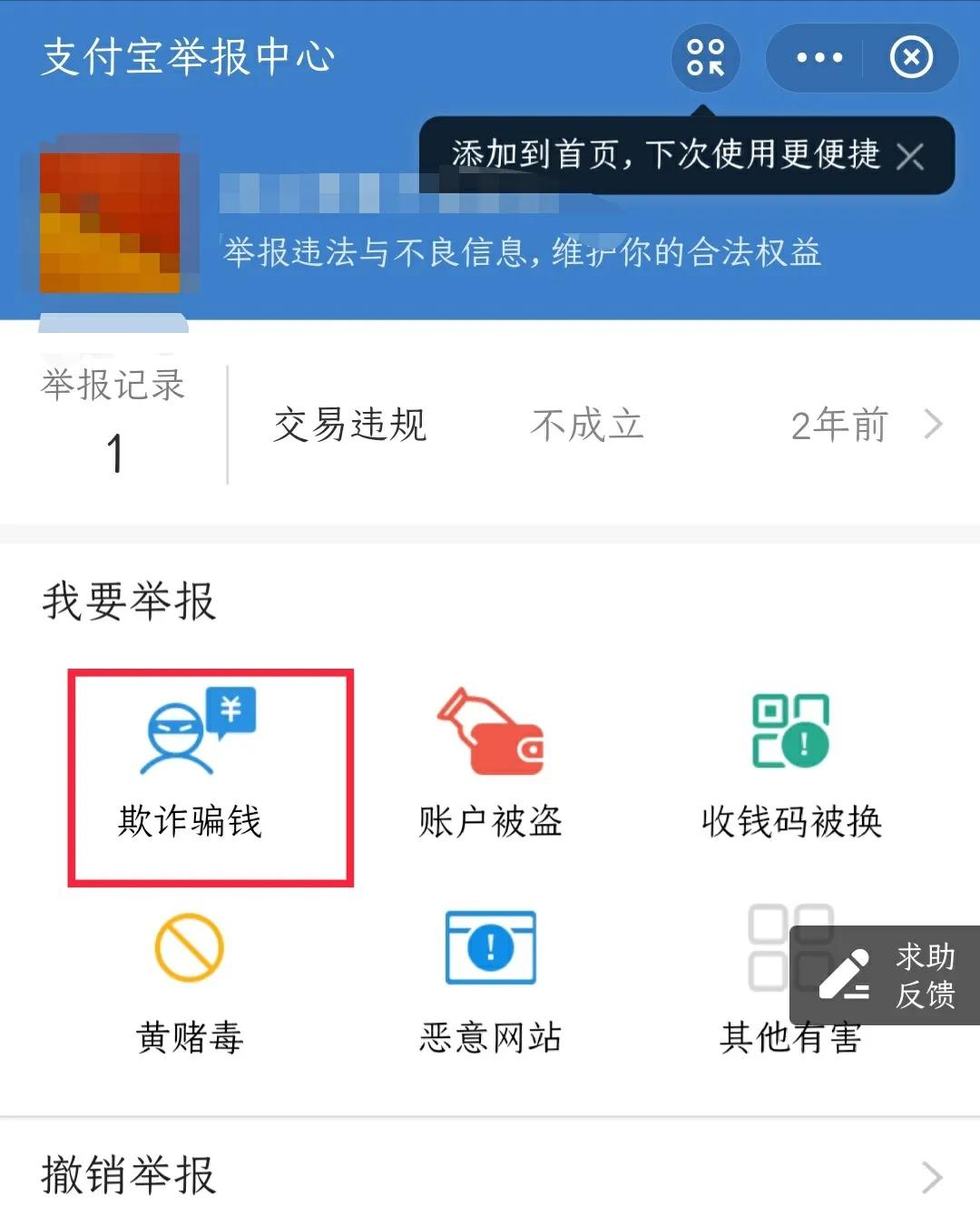The image size is (980, 1224).
Task: Click the mini-program QR share icon
Action: coord(706,57)
